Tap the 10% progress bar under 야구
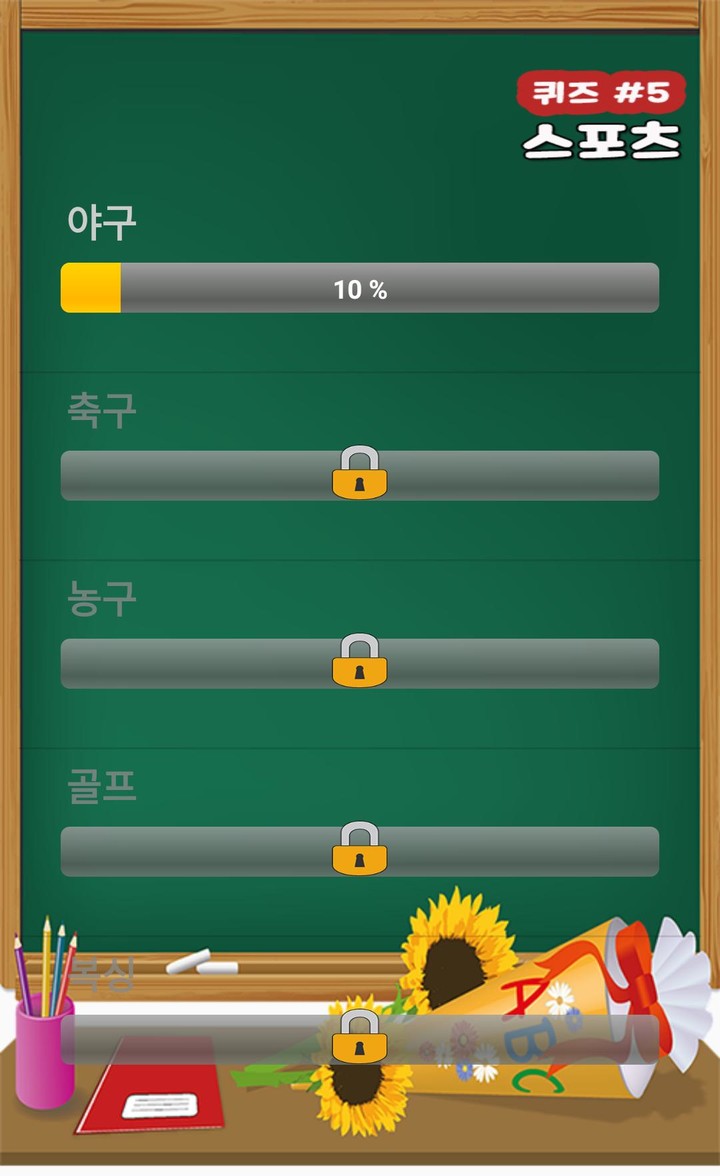Image resolution: width=720 pixels, height=1176 pixels. (360, 290)
